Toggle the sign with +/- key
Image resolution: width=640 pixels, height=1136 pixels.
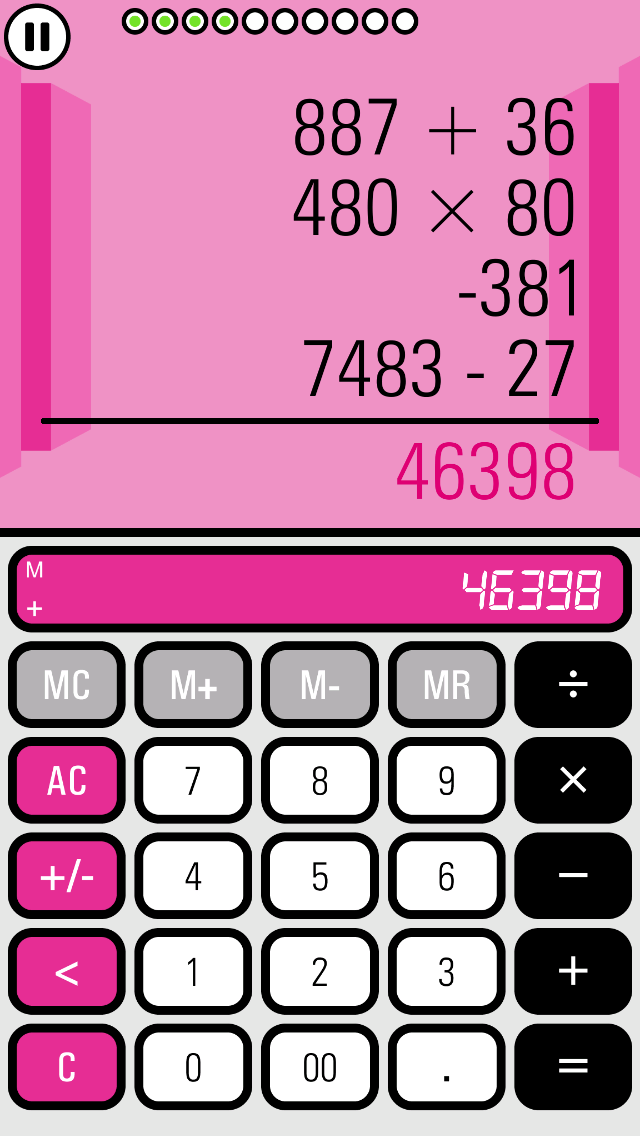click(x=67, y=876)
